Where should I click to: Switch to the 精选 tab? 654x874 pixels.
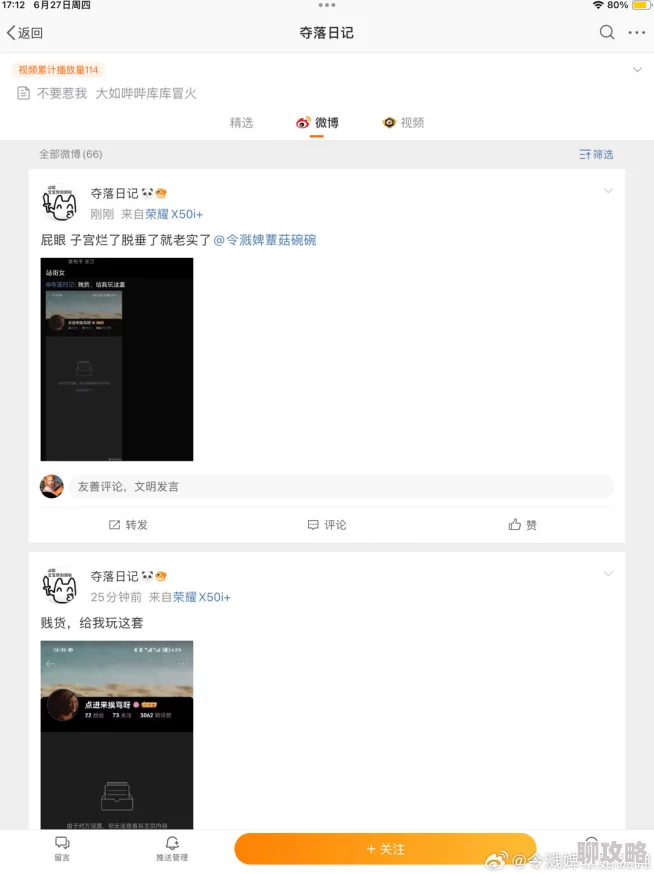[241, 123]
